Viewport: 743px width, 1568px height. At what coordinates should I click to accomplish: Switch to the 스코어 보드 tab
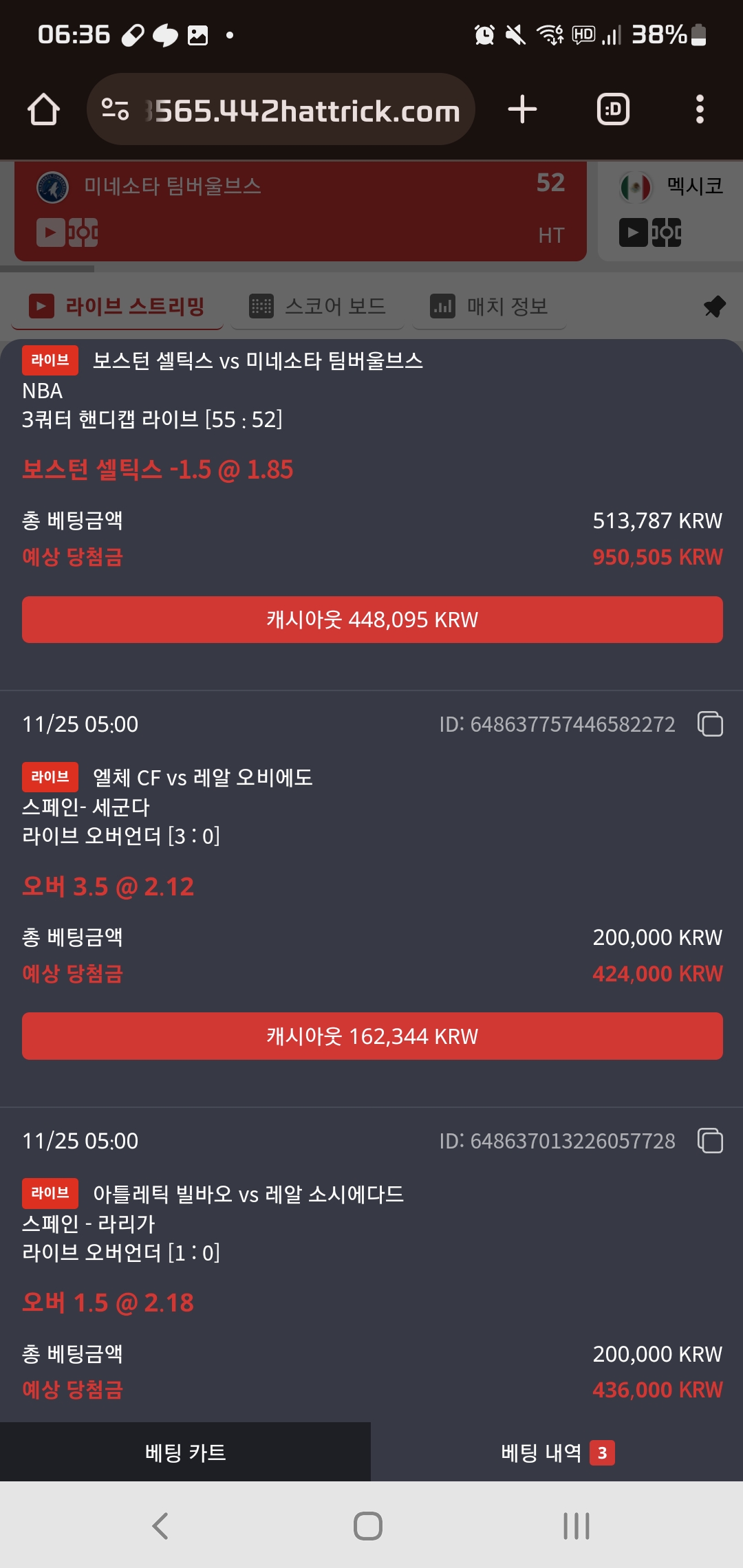(318, 306)
